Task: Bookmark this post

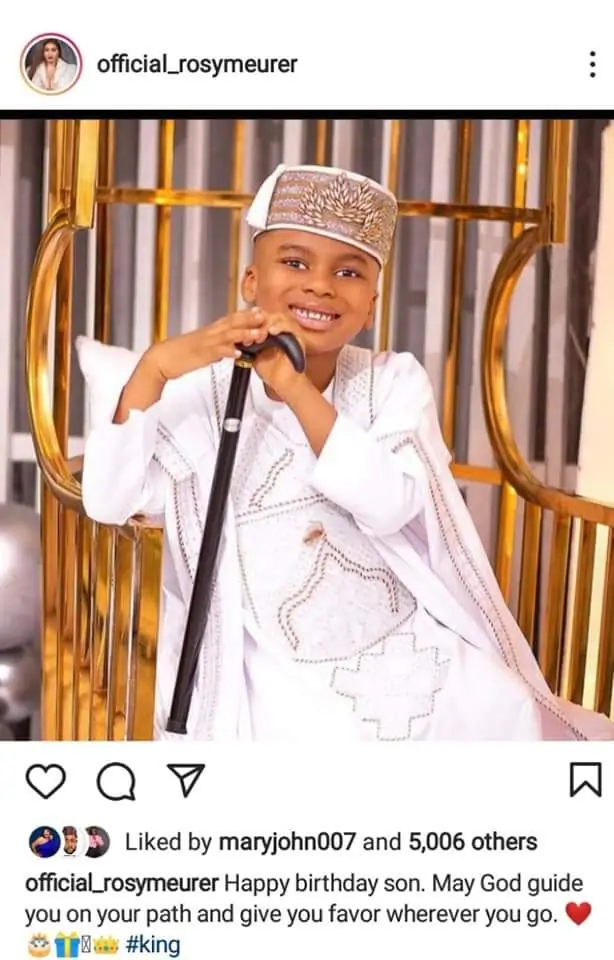Action: (x=585, y=780)
